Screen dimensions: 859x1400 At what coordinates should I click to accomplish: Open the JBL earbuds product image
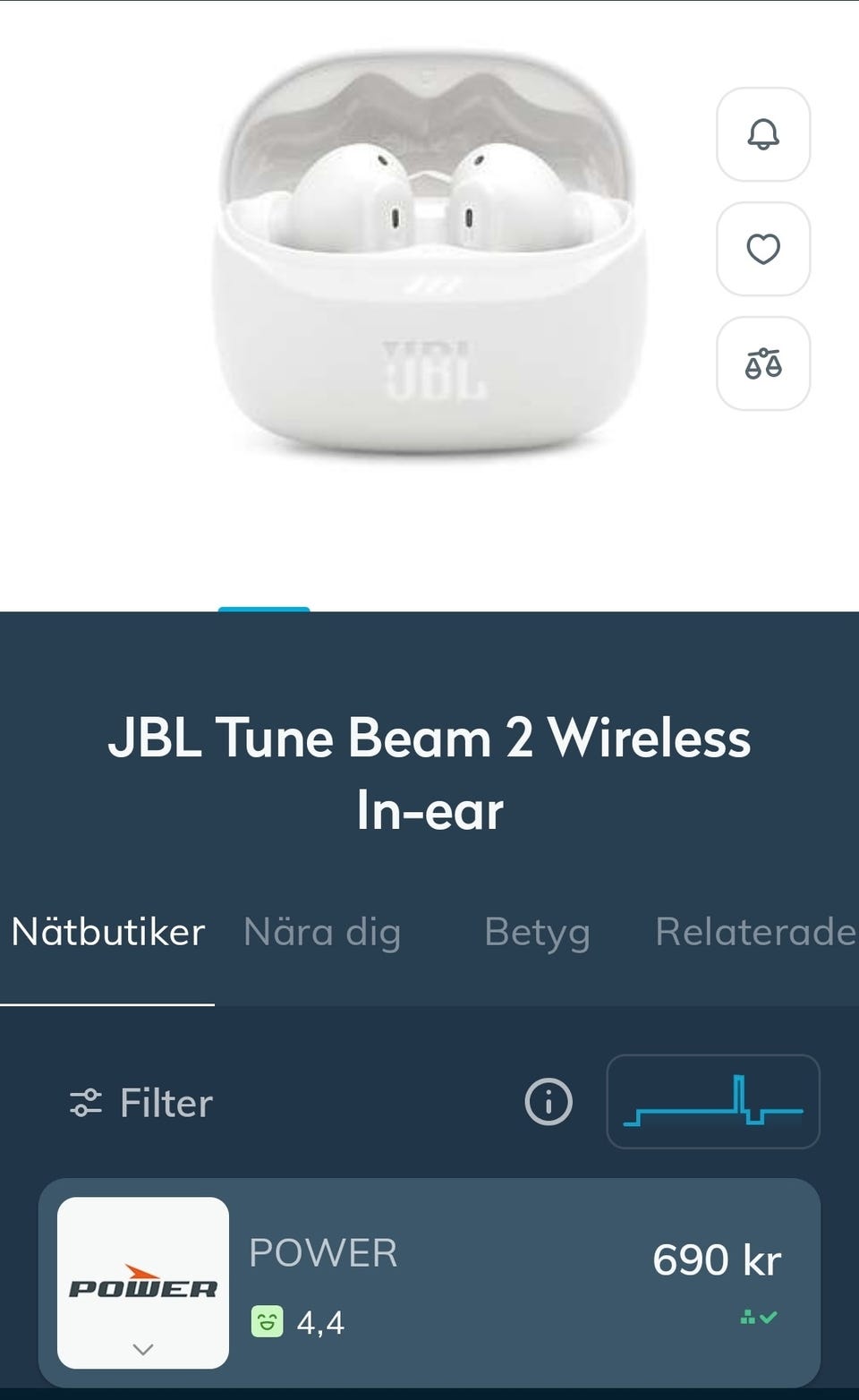click(x=428, y=260)
